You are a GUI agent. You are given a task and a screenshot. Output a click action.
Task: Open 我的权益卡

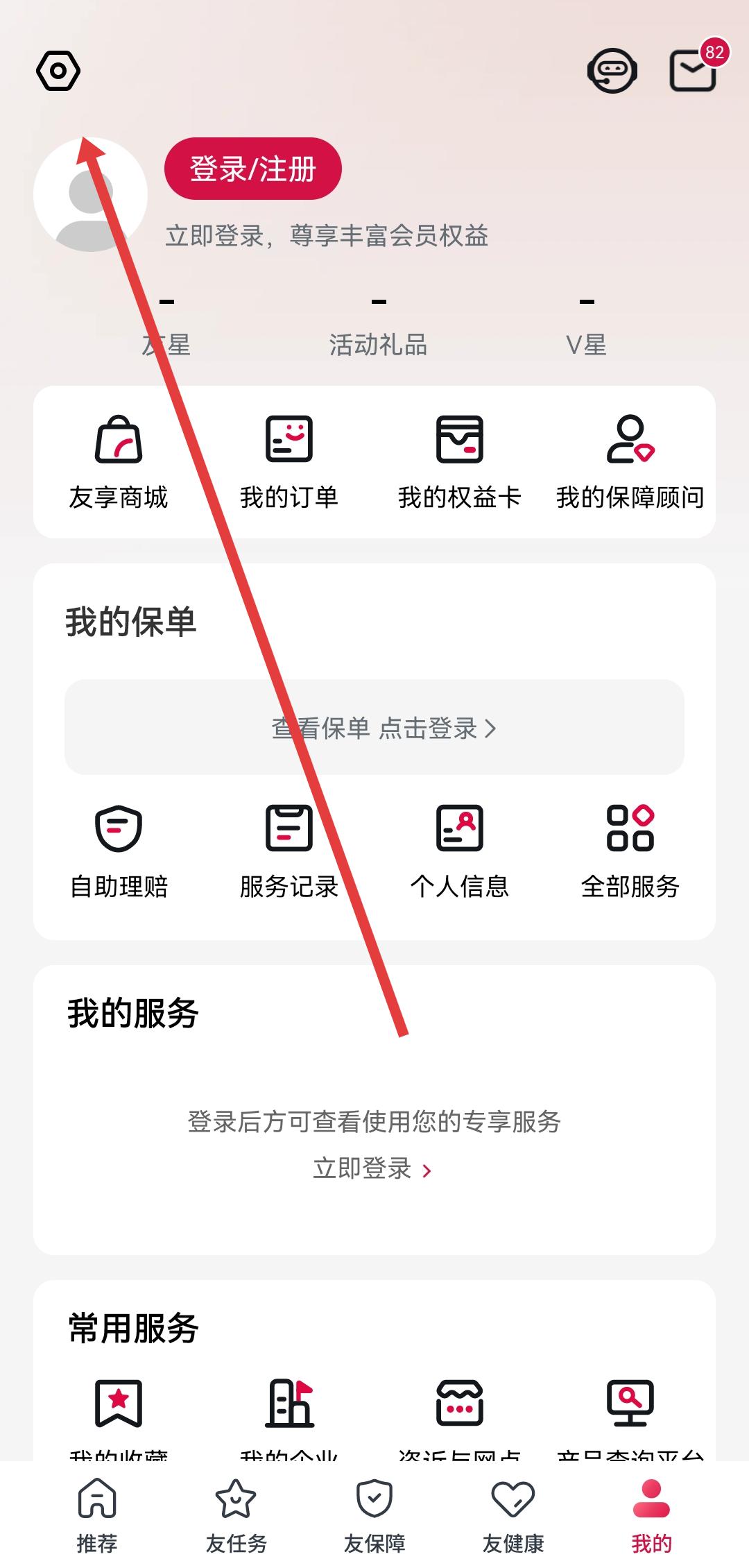tap(459, 461)
